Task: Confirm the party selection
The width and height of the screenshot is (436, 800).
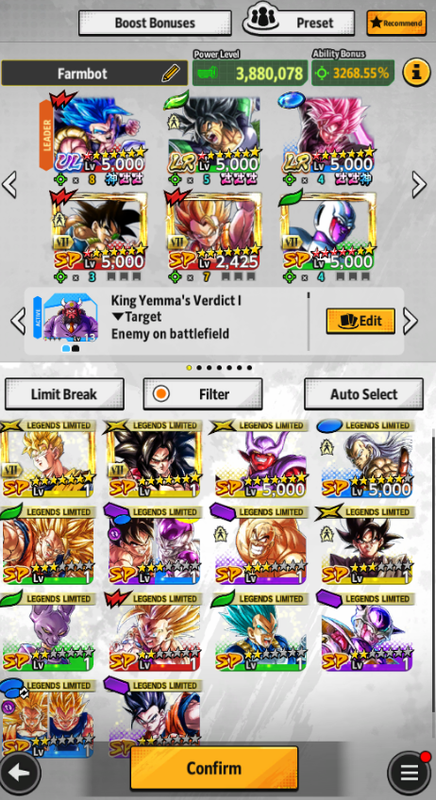Action: tap(214, 768)
